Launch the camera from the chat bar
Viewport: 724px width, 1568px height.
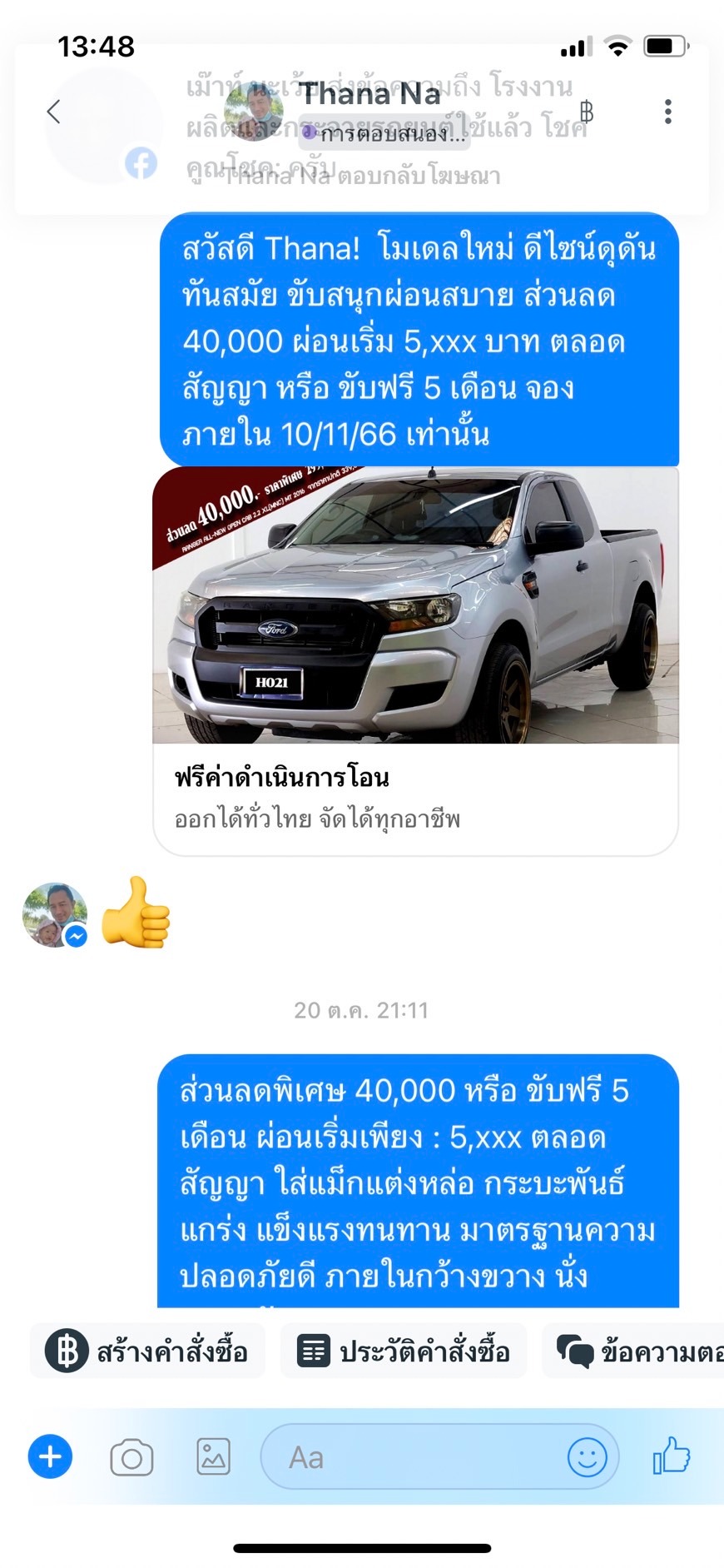(x=131, y=1458)
